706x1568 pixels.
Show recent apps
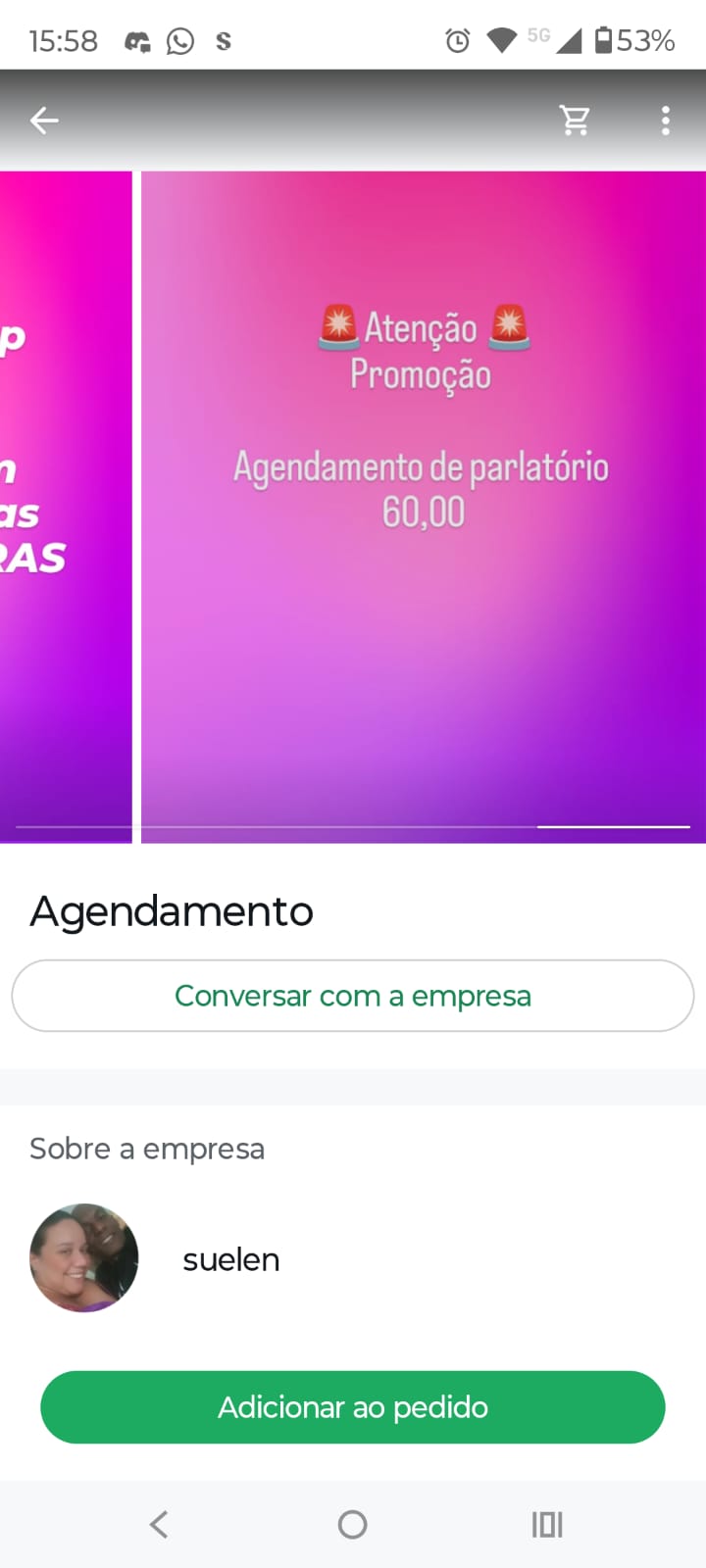coord(547,1524)
